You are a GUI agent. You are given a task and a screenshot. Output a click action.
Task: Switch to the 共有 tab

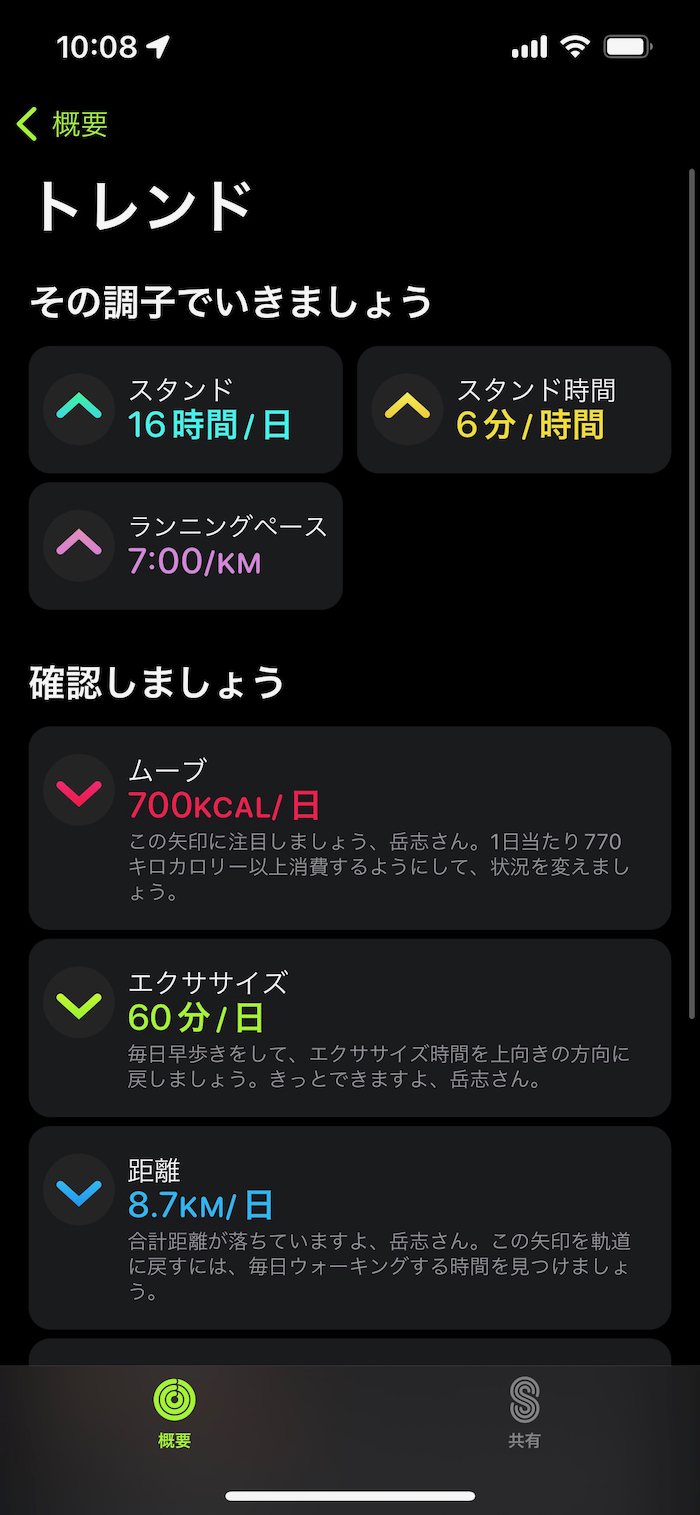pos(524,1413)
